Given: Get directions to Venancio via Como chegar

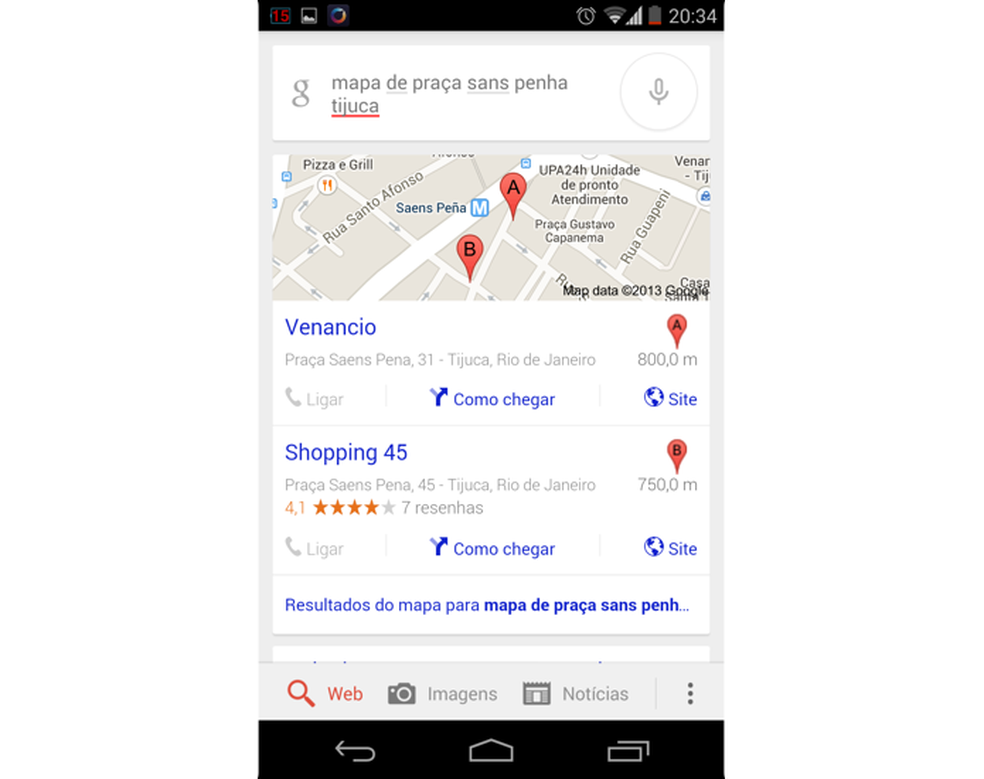Looking at the screenshot, I should [492, 399].
